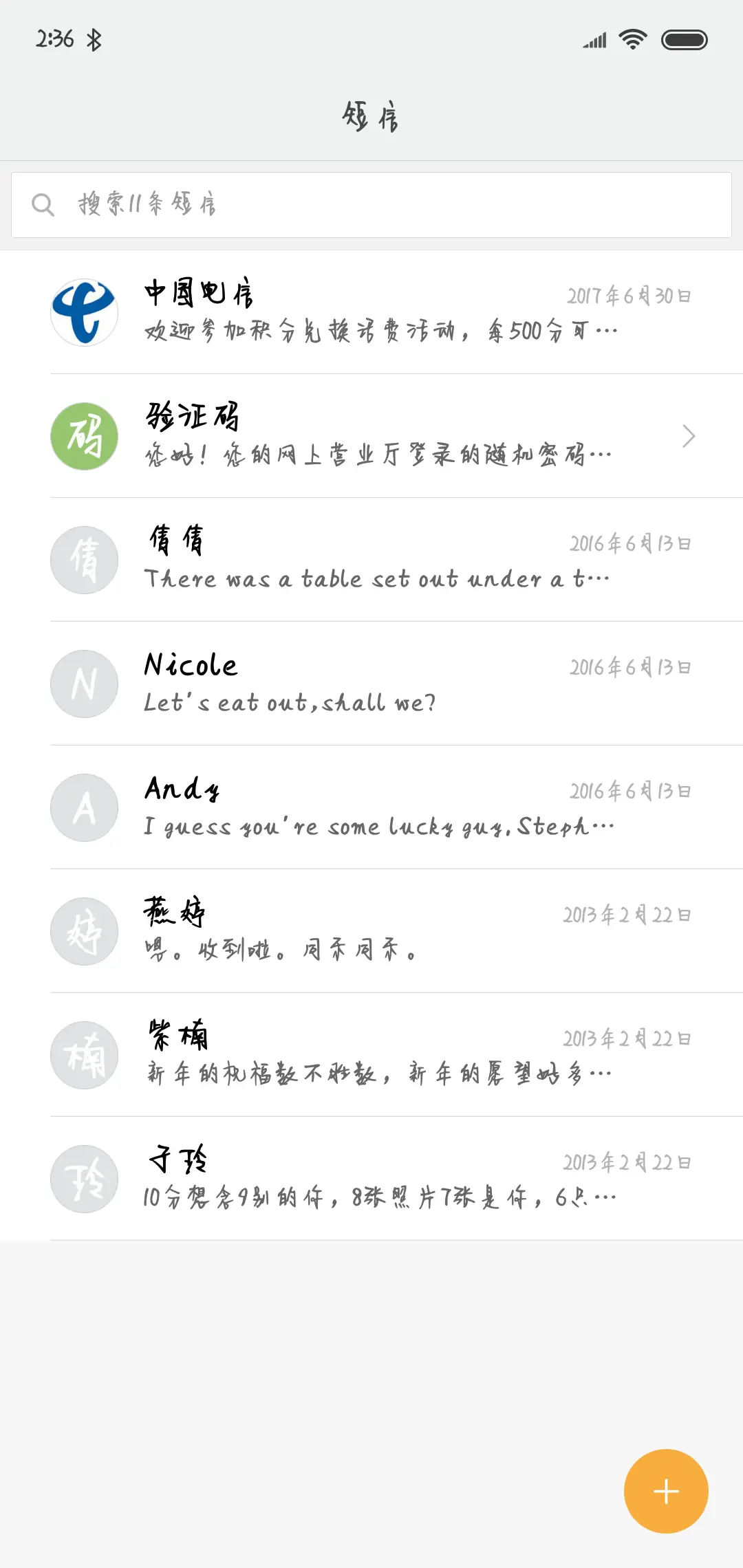Tap the battery level indicator
Viewport: 743px width, 1568px height.
tap(685, 39)
